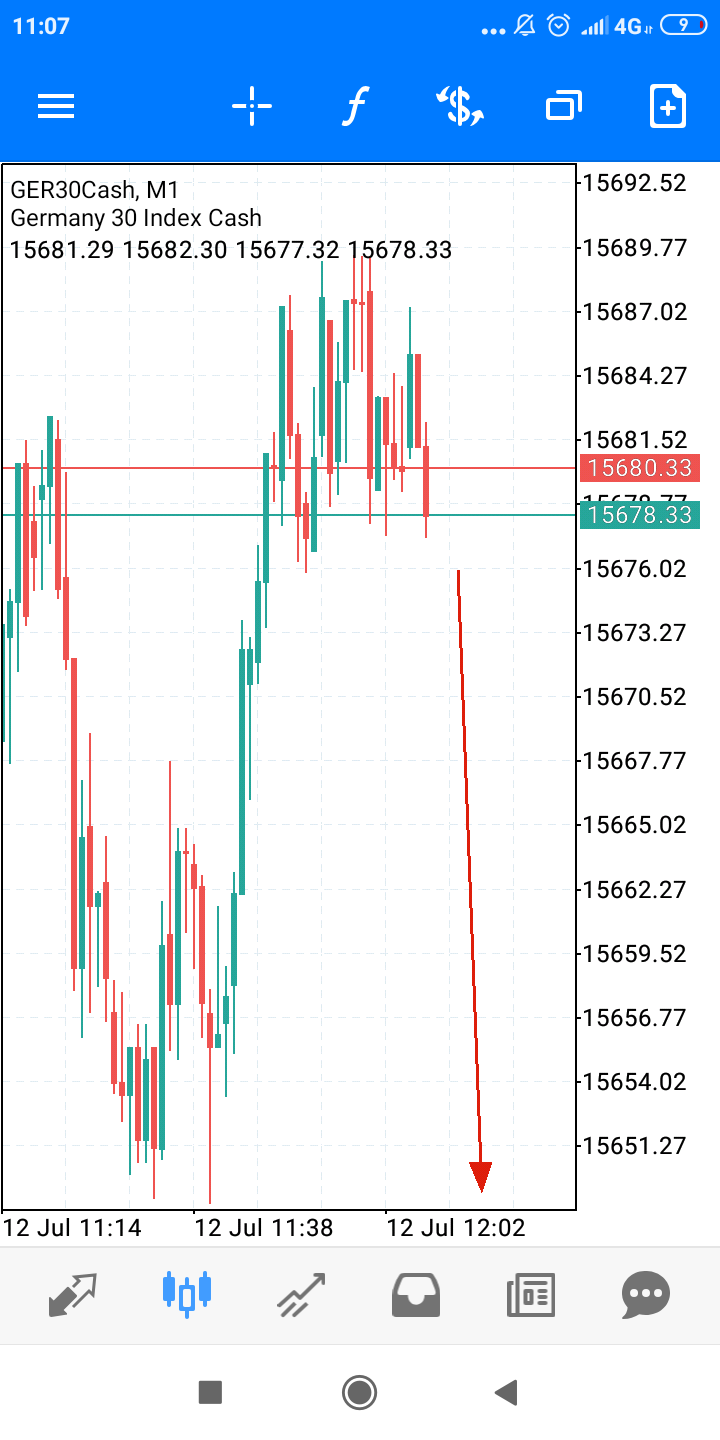Switch to the Quotes tab

(x=73, y=1294)
